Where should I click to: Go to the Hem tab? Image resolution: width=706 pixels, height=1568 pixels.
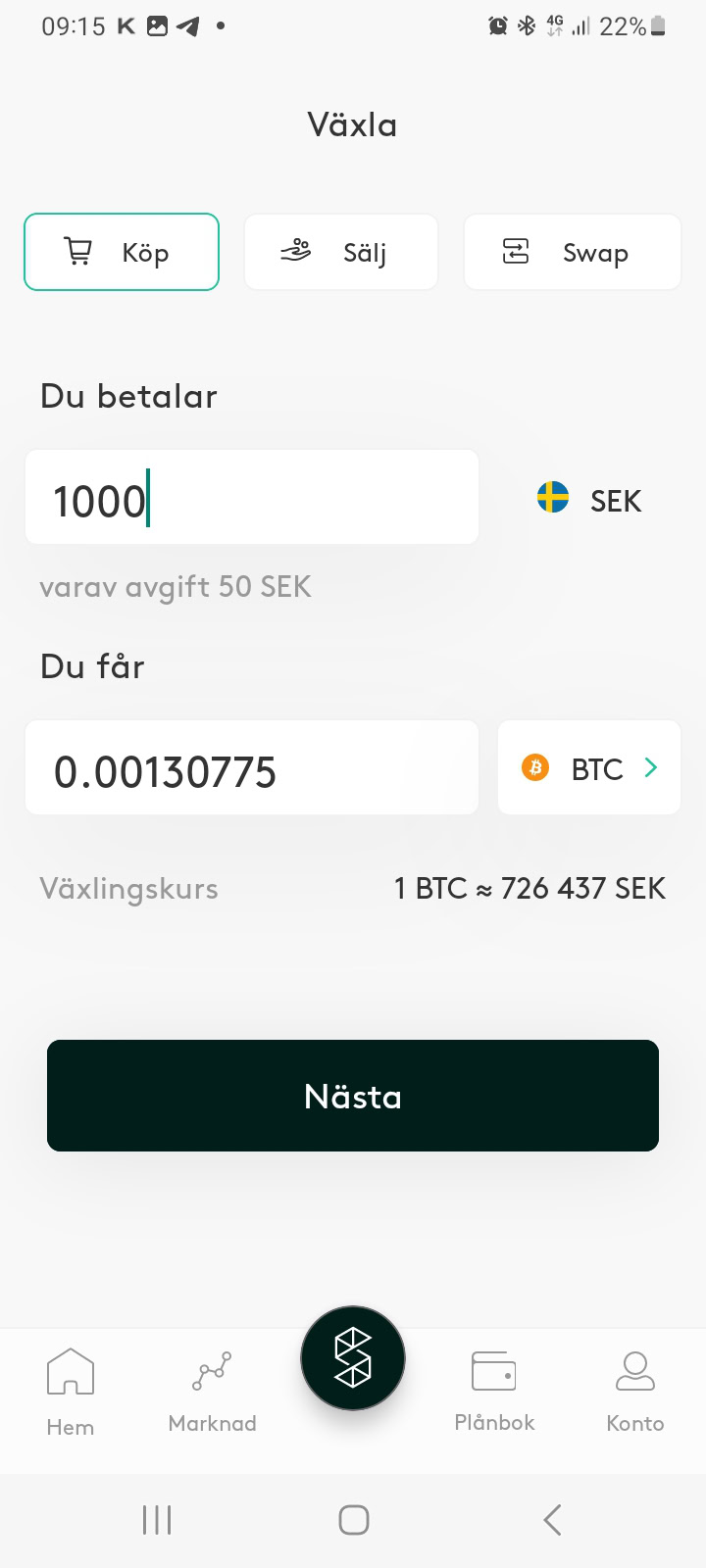coord(71,1390)
